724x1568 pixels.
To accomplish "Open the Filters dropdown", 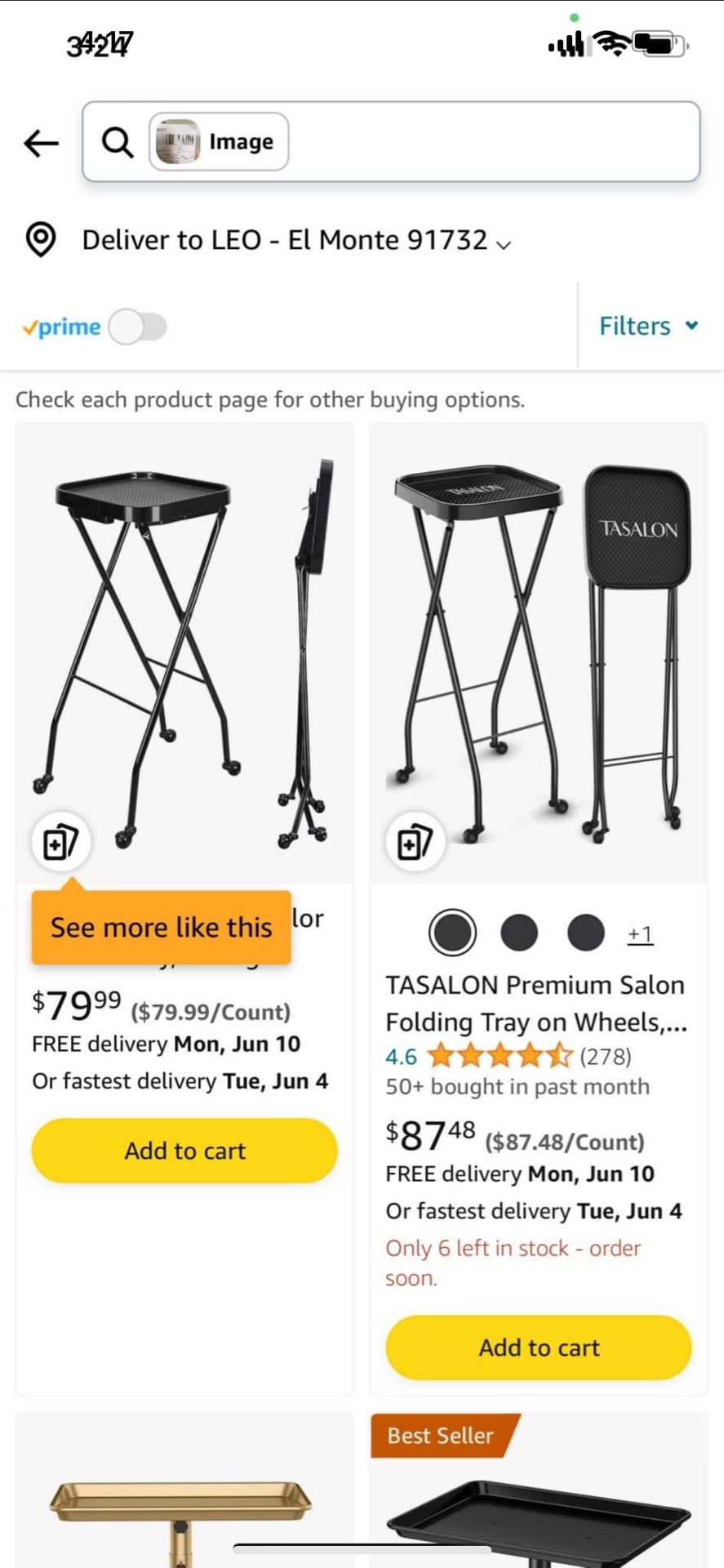I will [x=648, y=326].
